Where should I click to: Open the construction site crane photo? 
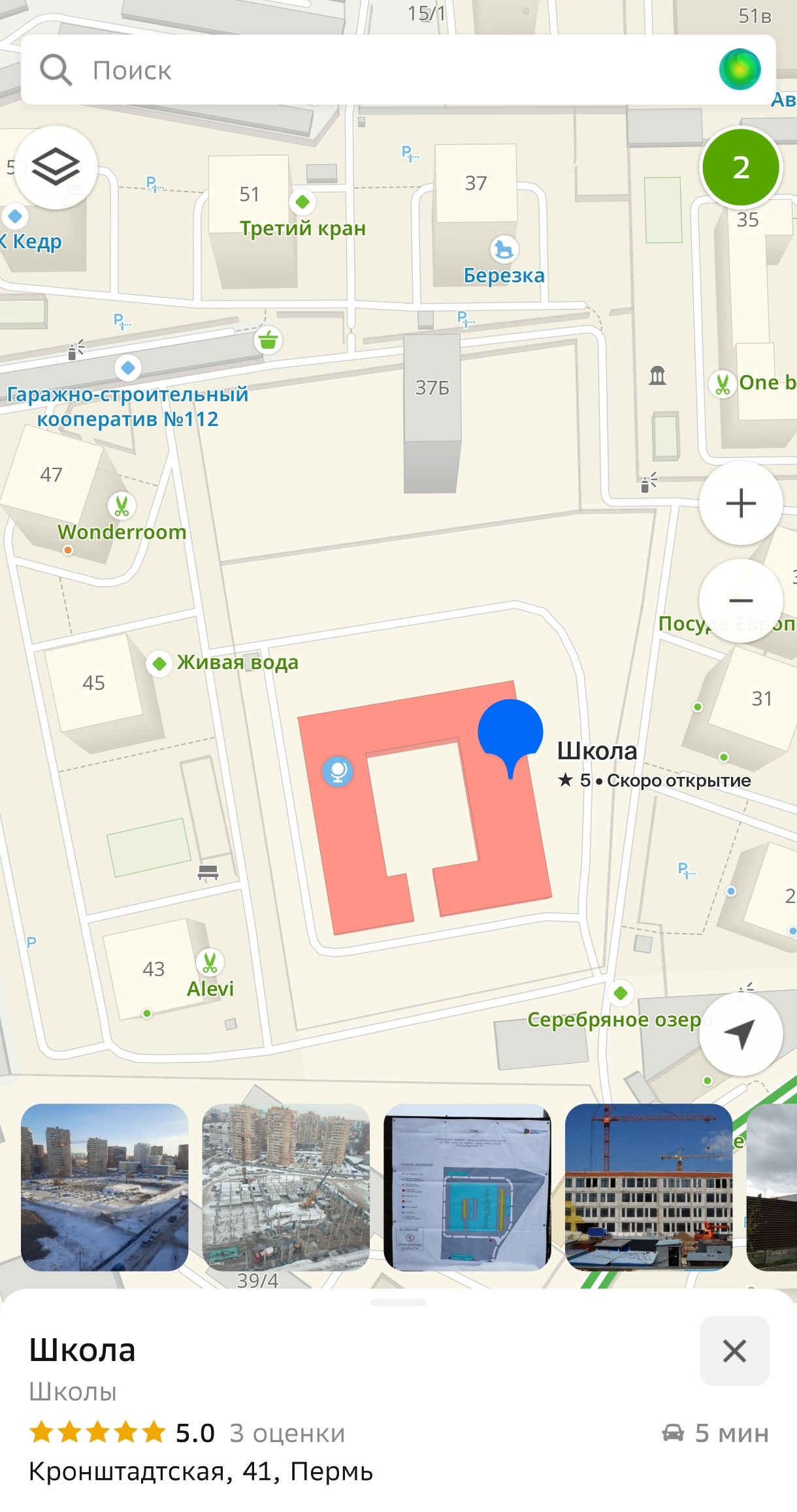click(x=286, y=1187)
